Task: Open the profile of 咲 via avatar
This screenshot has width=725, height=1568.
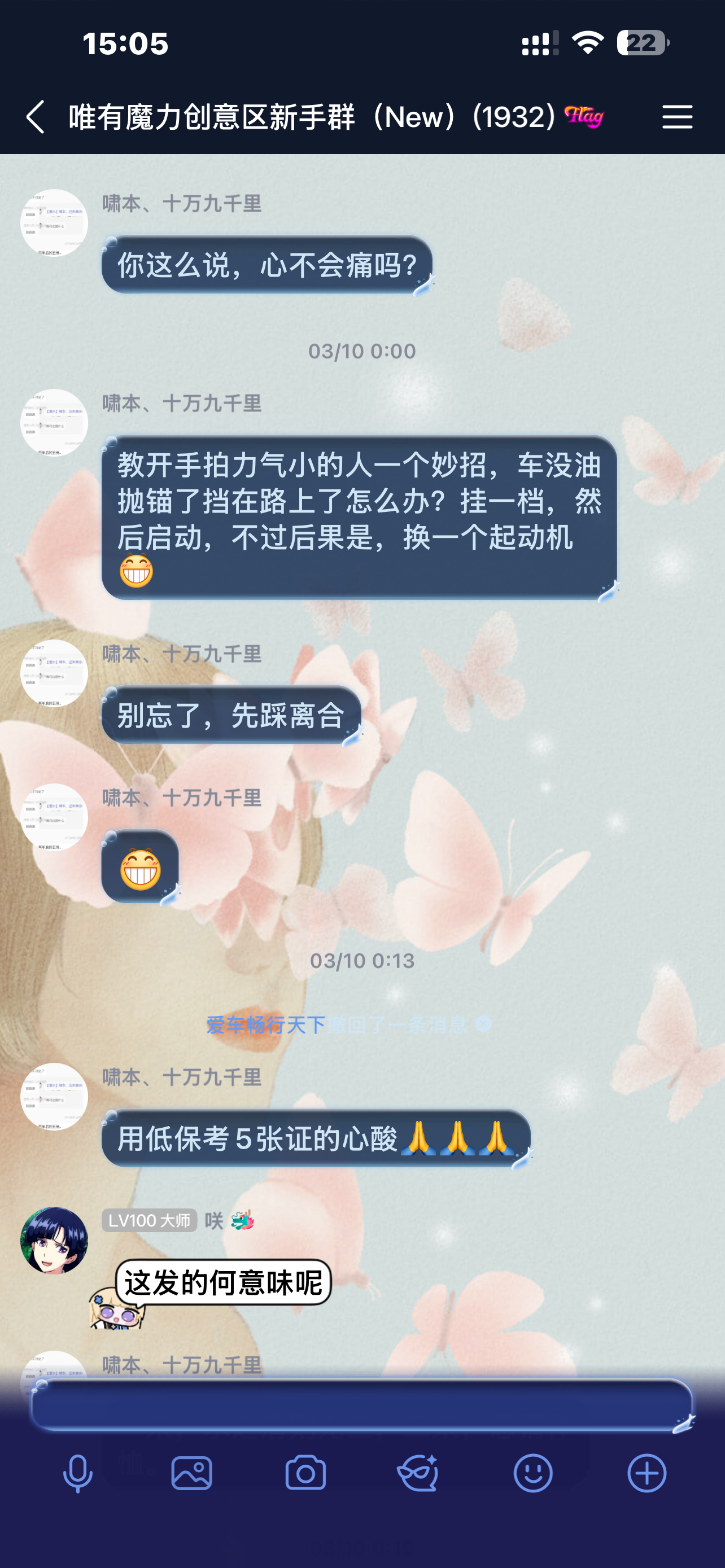Action: [54, 1240]
